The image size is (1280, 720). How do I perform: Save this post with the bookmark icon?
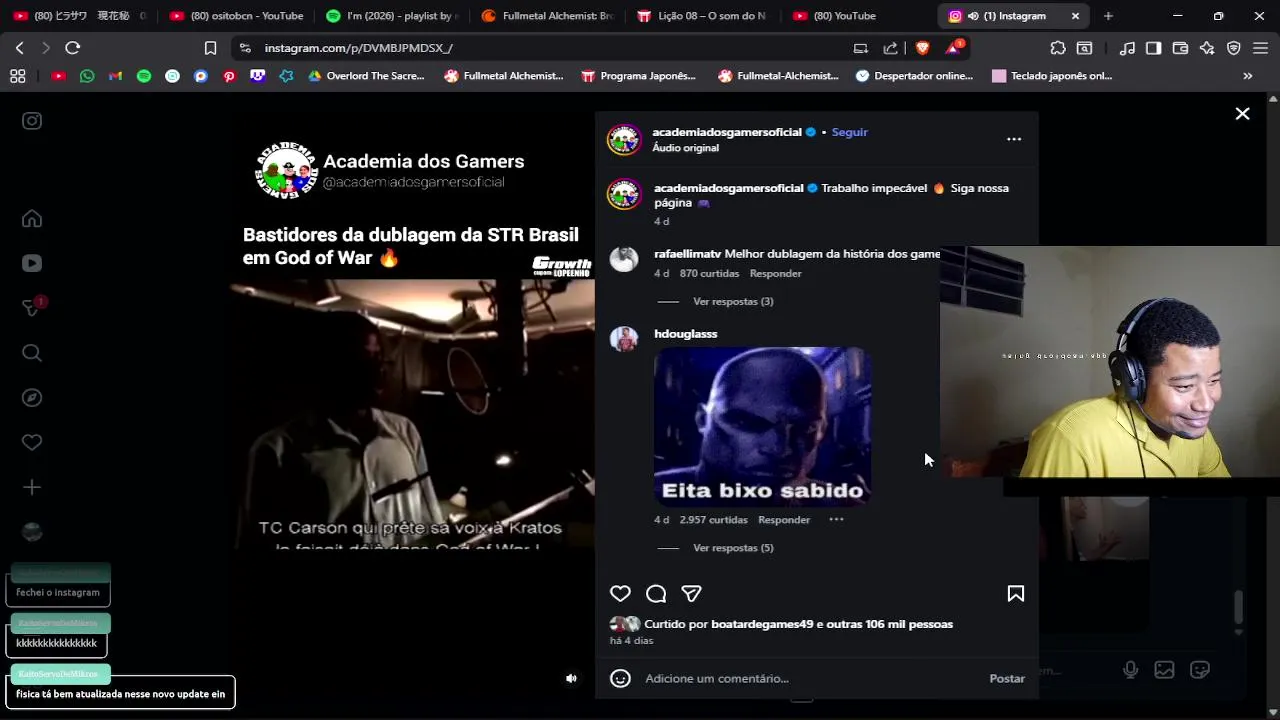click(x=1015, y=594)
